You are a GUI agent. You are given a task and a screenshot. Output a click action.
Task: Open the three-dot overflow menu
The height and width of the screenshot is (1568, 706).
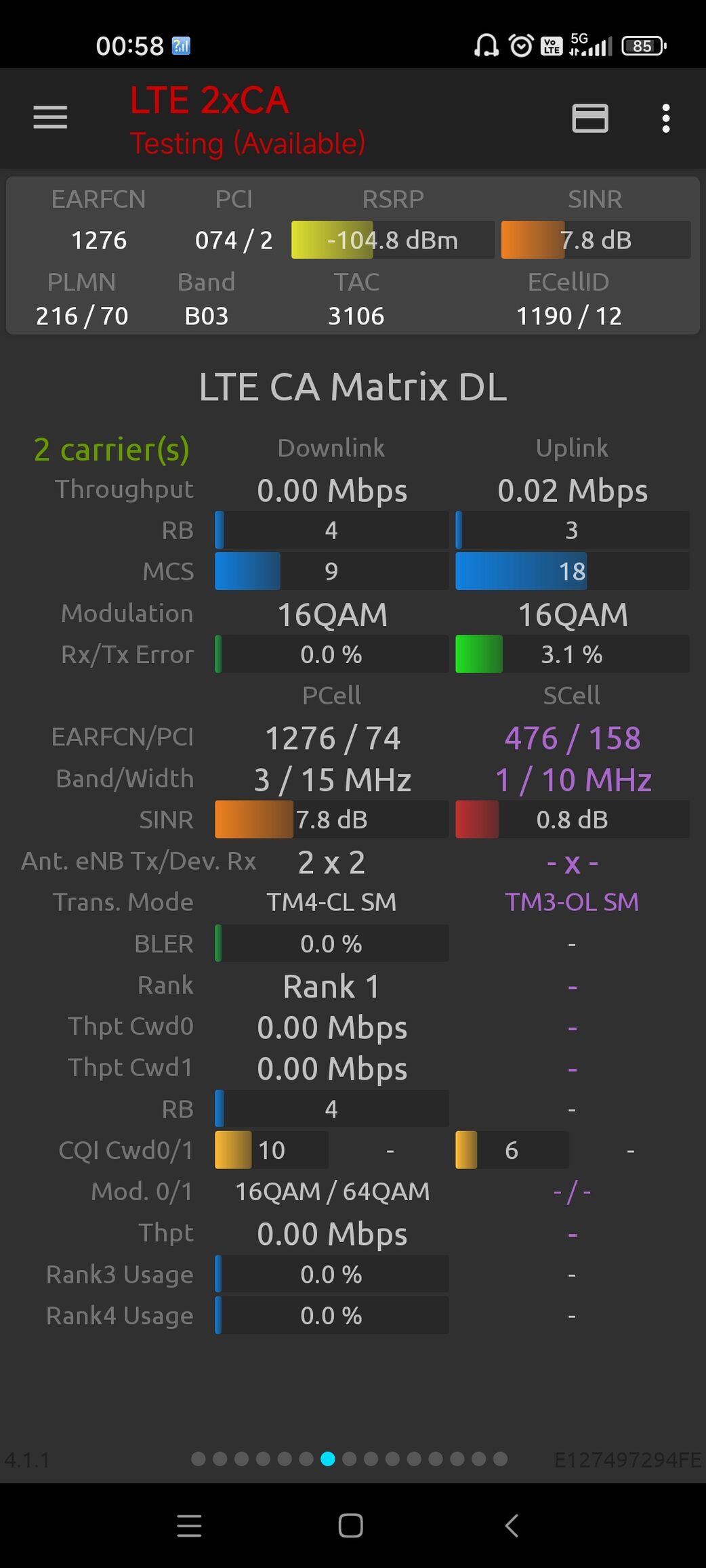(666, 119)
